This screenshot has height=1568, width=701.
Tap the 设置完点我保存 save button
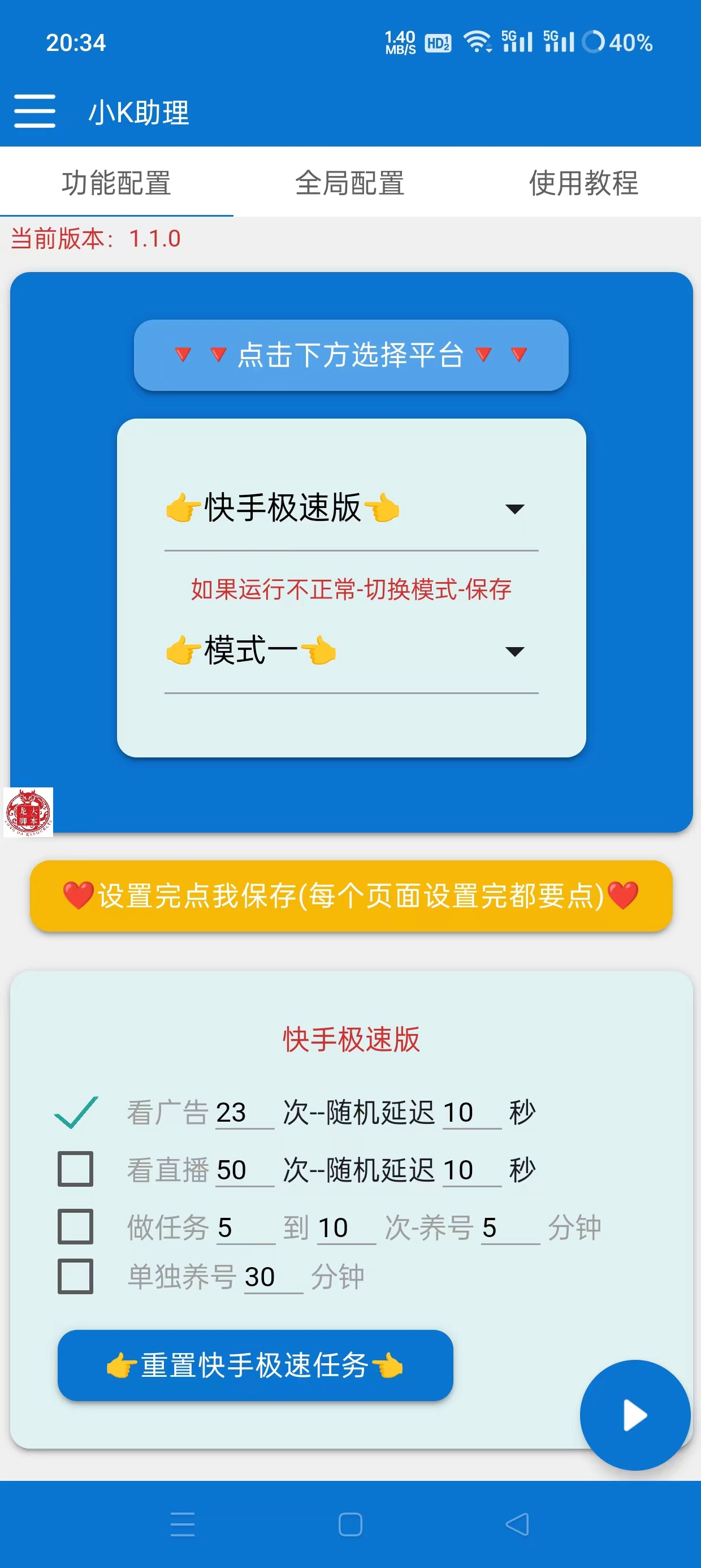[x=351, y=896]
